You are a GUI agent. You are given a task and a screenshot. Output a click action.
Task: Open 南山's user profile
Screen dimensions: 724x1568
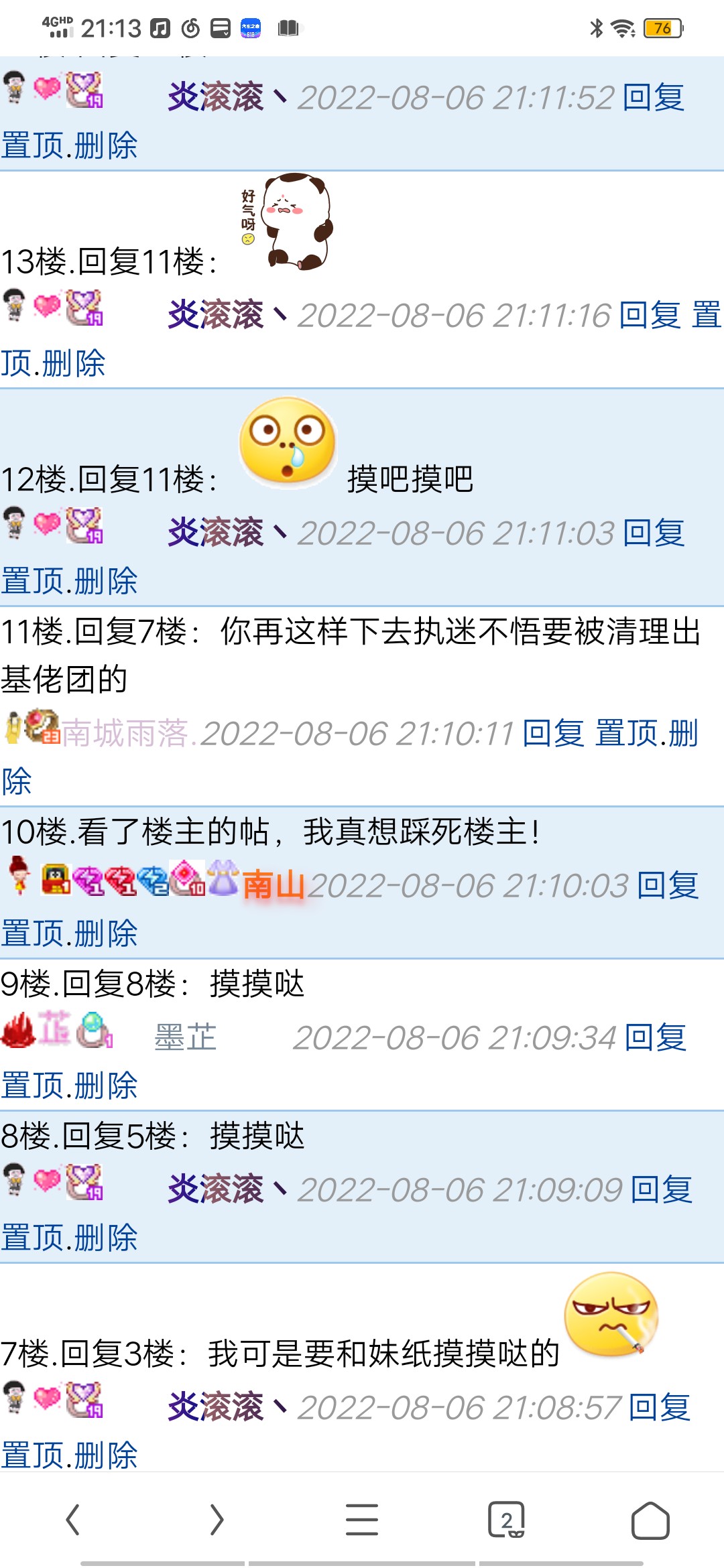click(274, 886)
